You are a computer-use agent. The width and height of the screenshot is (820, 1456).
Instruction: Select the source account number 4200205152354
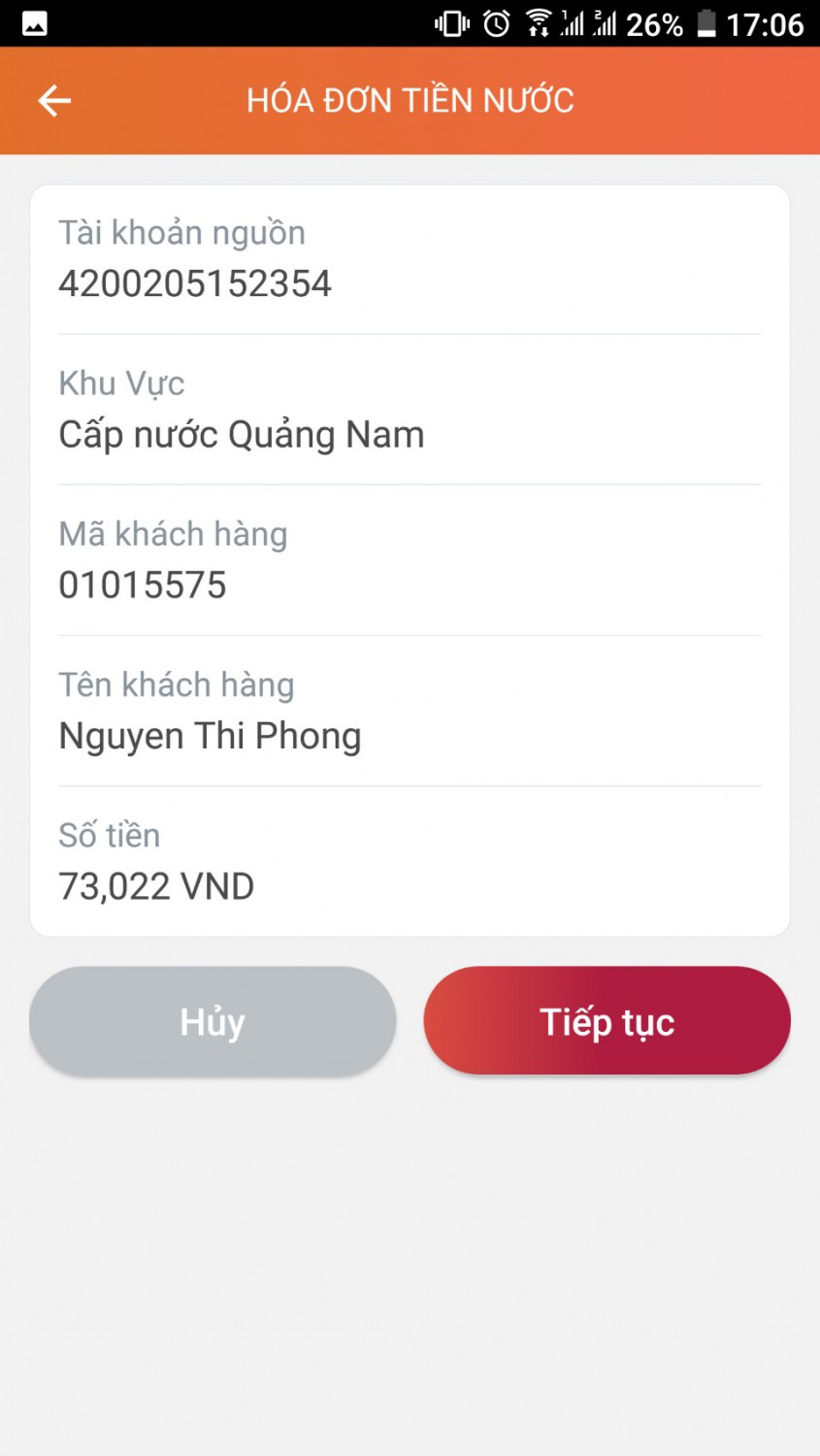coord(195,283)
